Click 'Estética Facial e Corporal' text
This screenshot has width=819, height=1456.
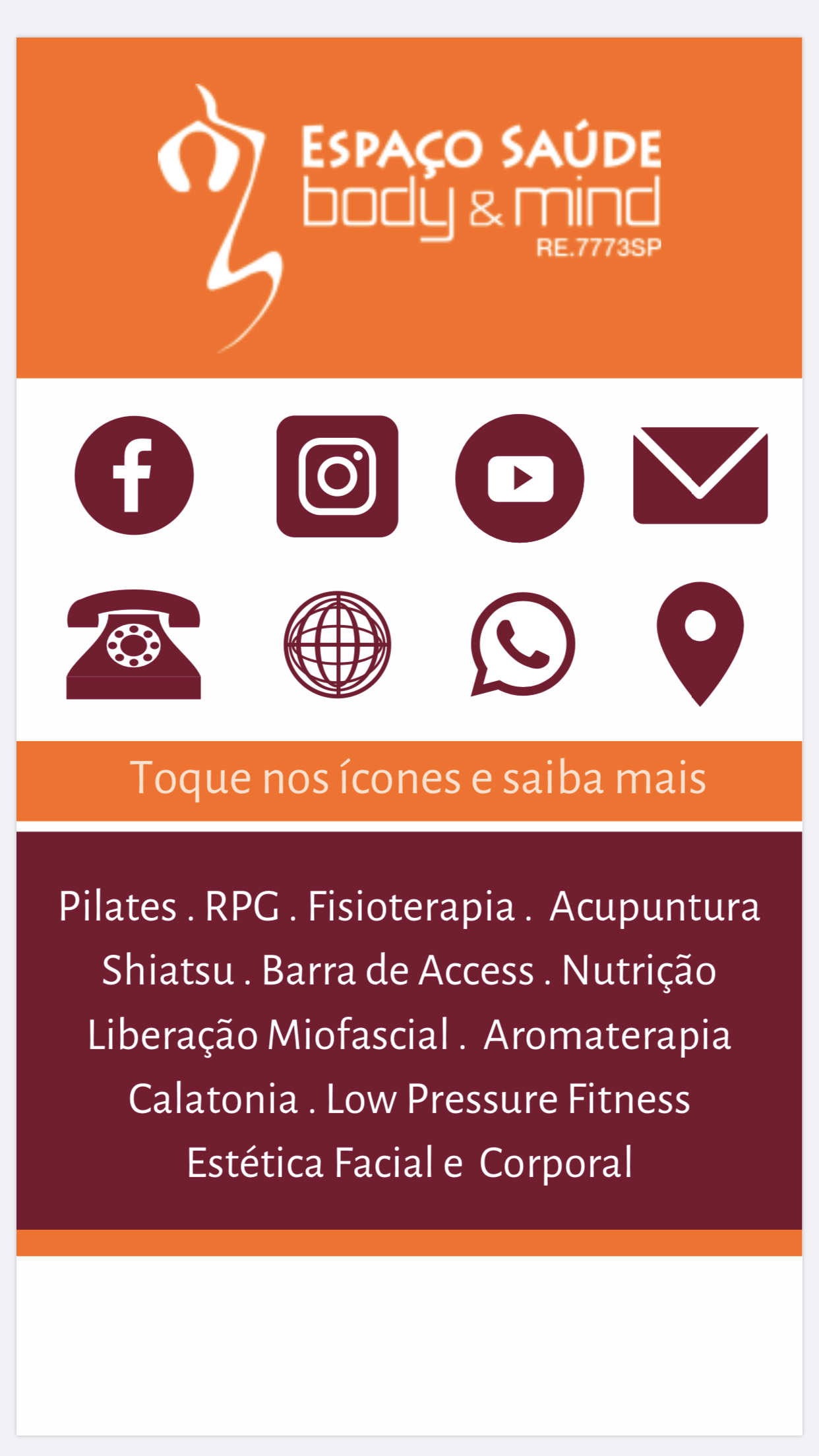coord(409,1159)
